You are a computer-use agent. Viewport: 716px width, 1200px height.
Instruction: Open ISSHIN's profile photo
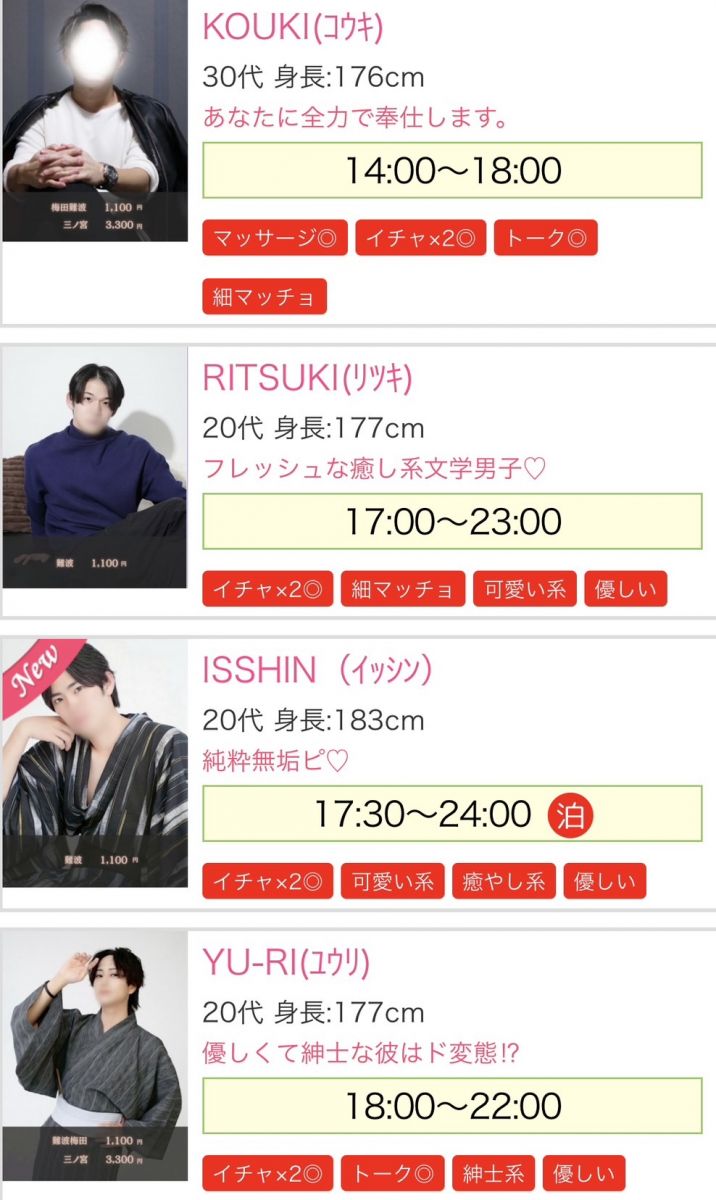tap(94, 763)
